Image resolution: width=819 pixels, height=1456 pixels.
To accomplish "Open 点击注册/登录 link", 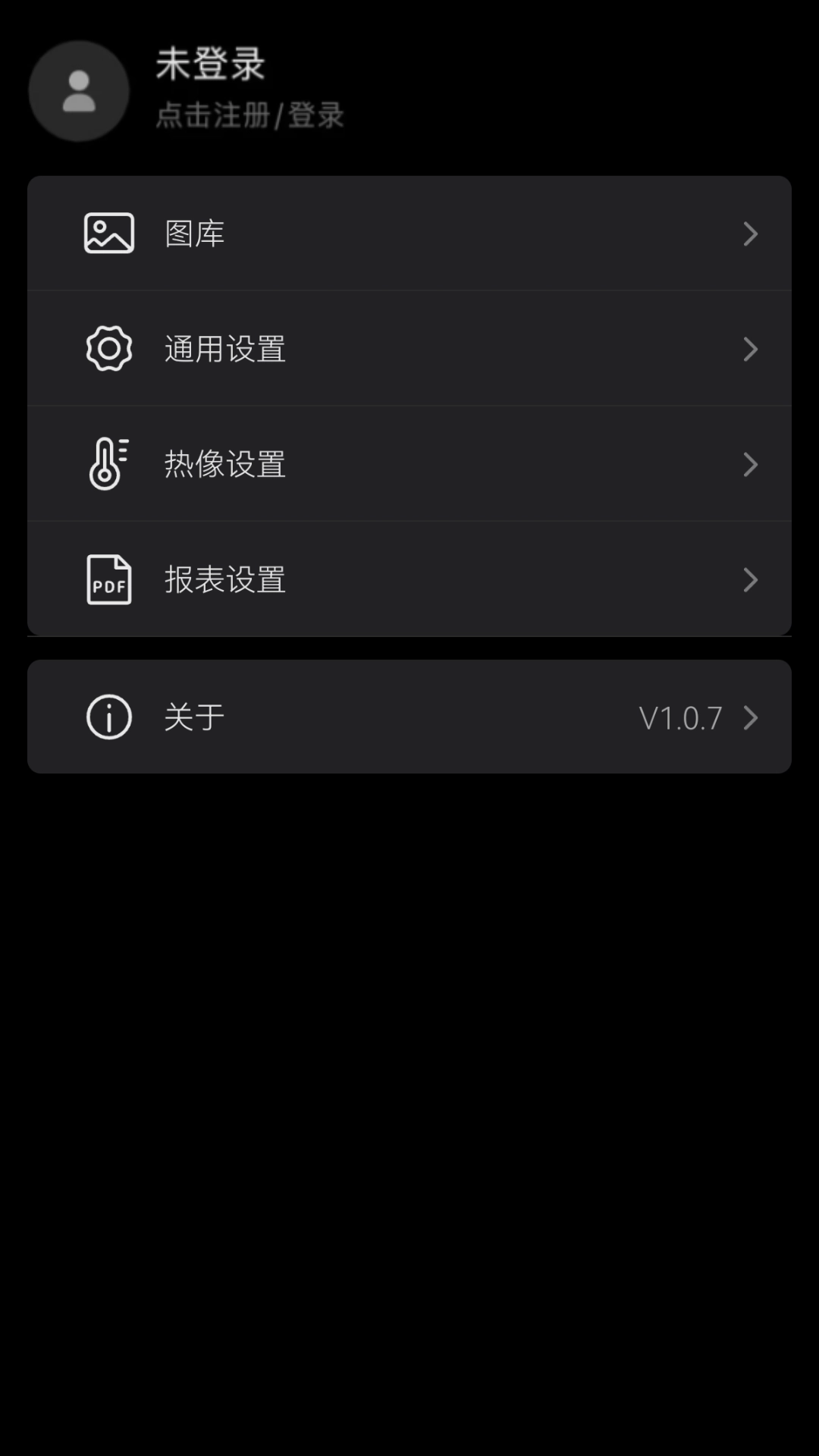I will 249,115.
